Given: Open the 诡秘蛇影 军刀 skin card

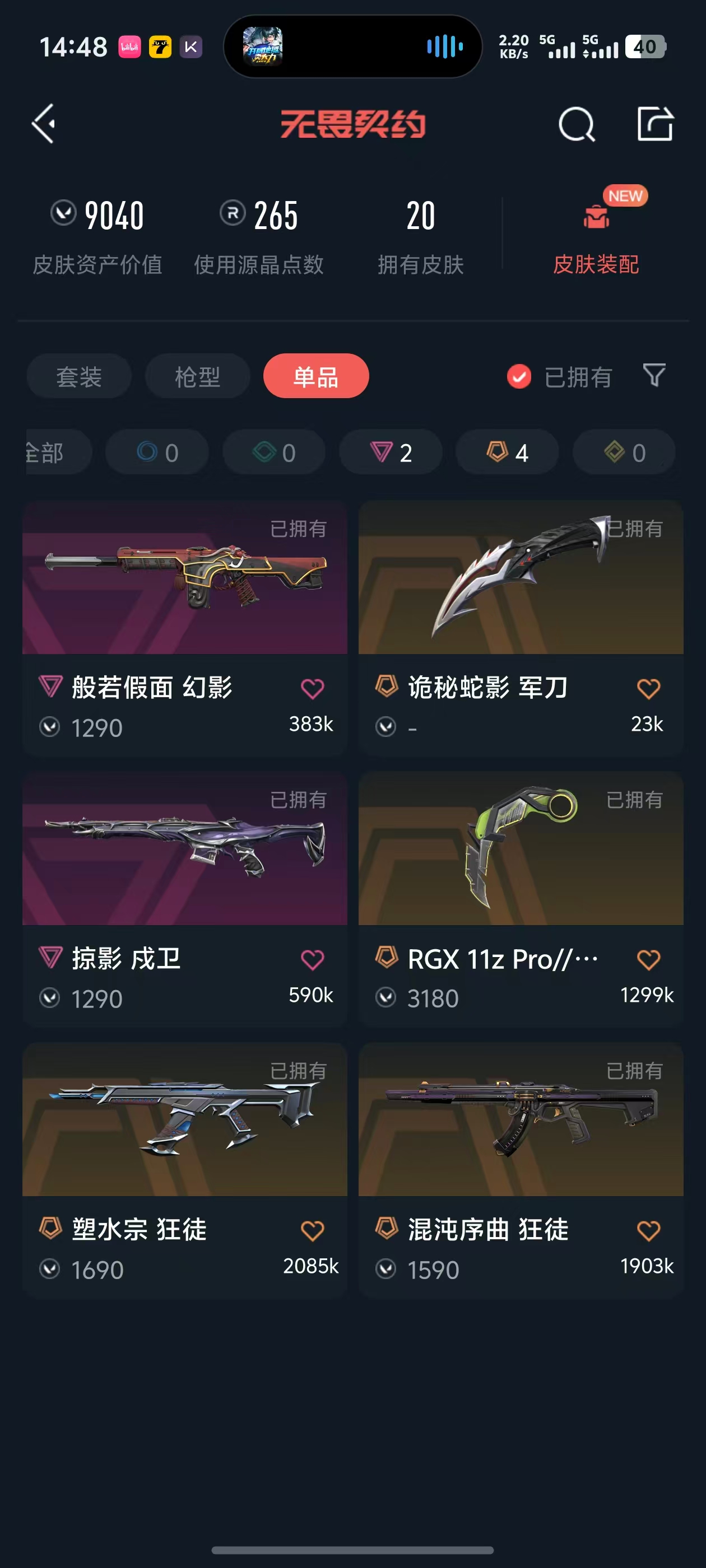Looking at the screenshot, I should (521, 628).
